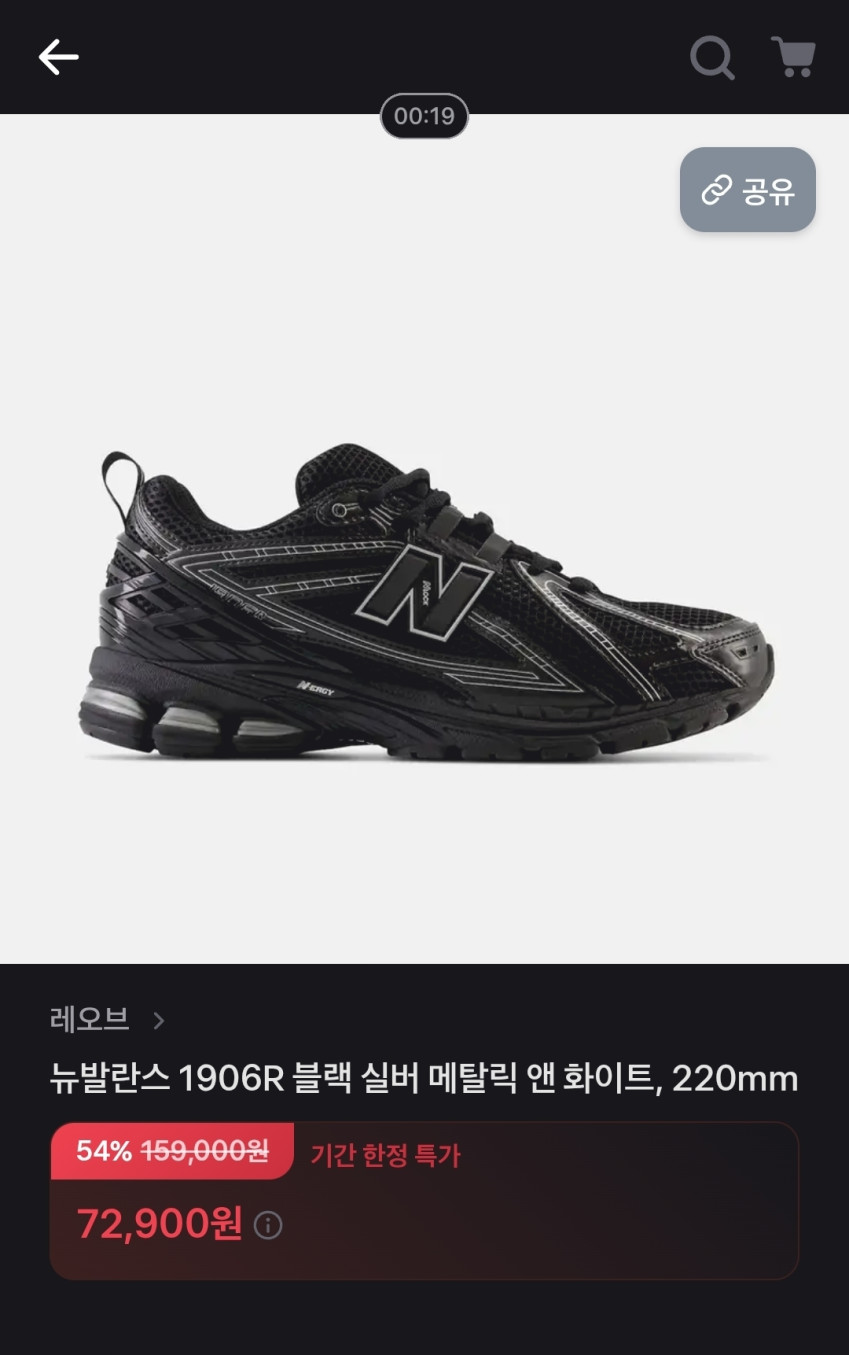Share this product via 공유 button
This screenshot has width=849, height=1355.
click(748, 190)
